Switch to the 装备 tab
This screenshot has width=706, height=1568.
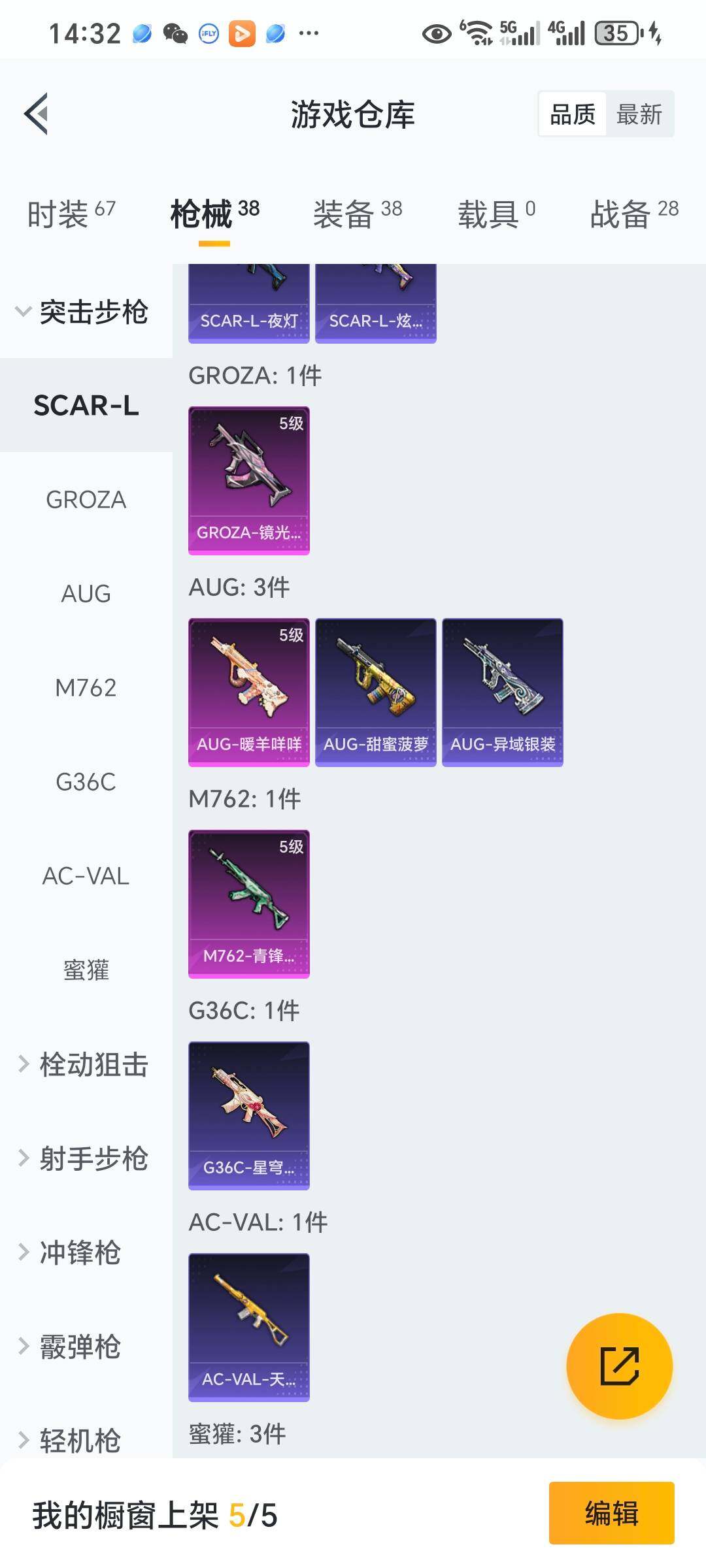click(x=357, y=214)
